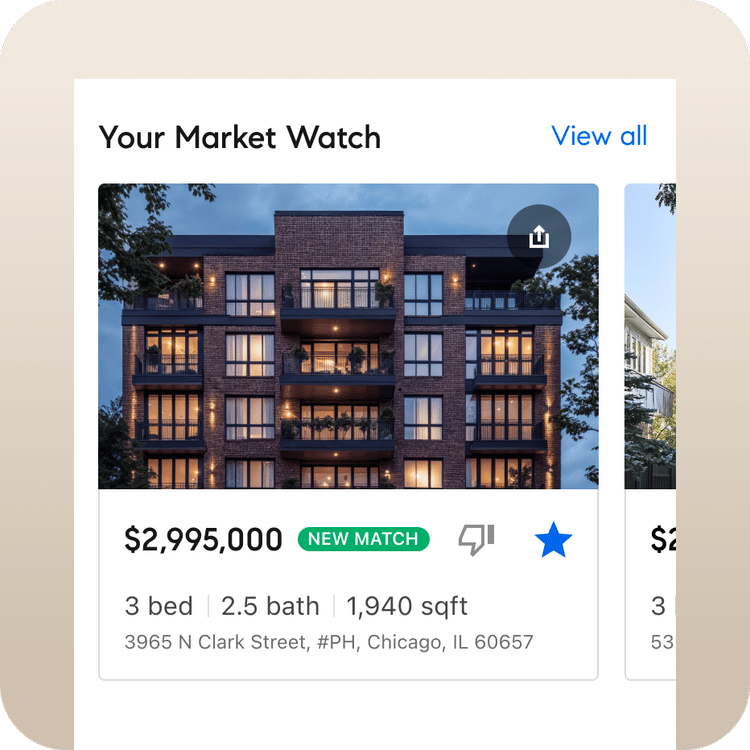Share the $2,995,000 listing

pos(538,237)
